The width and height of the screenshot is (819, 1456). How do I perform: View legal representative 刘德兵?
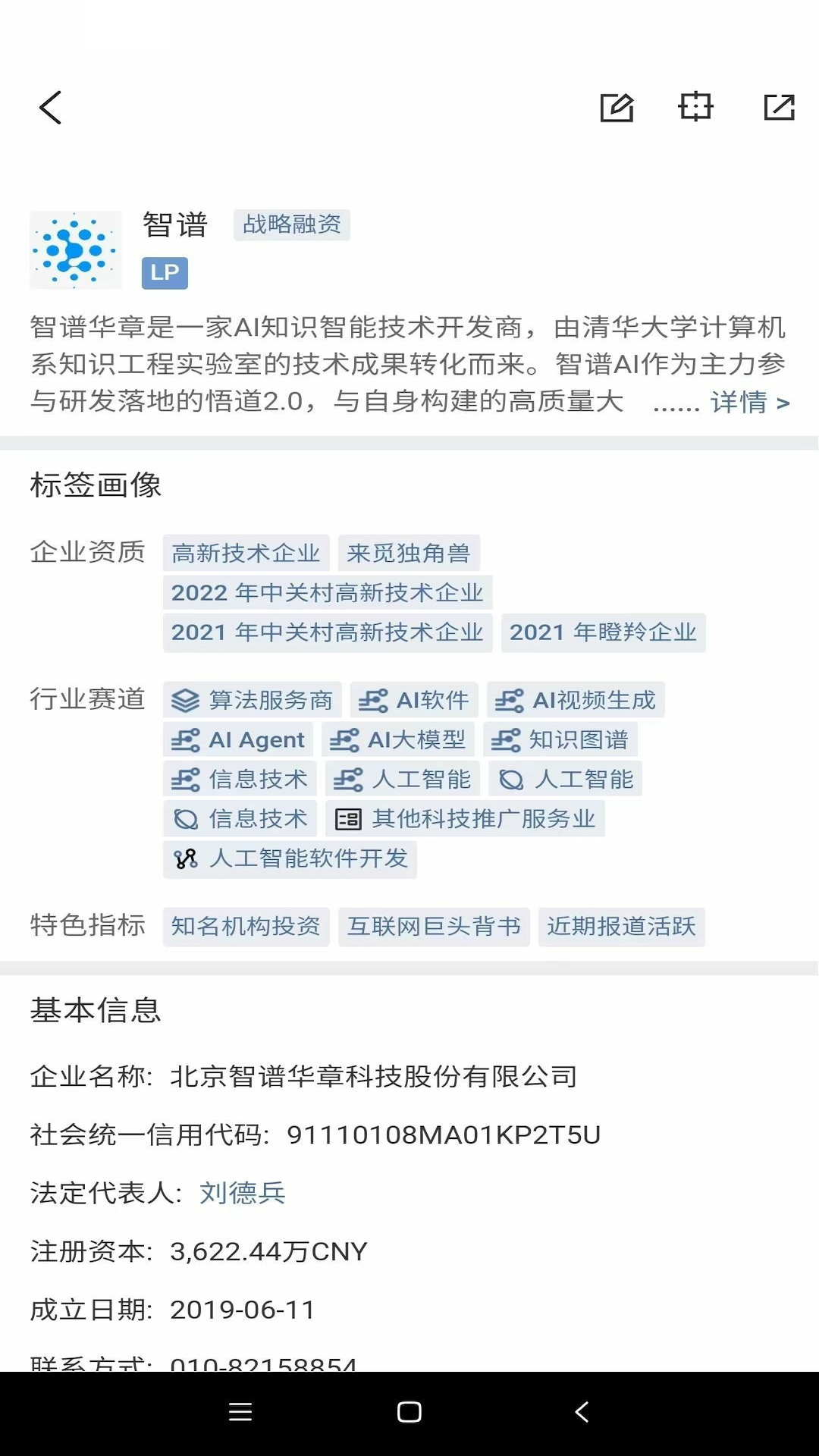point(242,1193)
